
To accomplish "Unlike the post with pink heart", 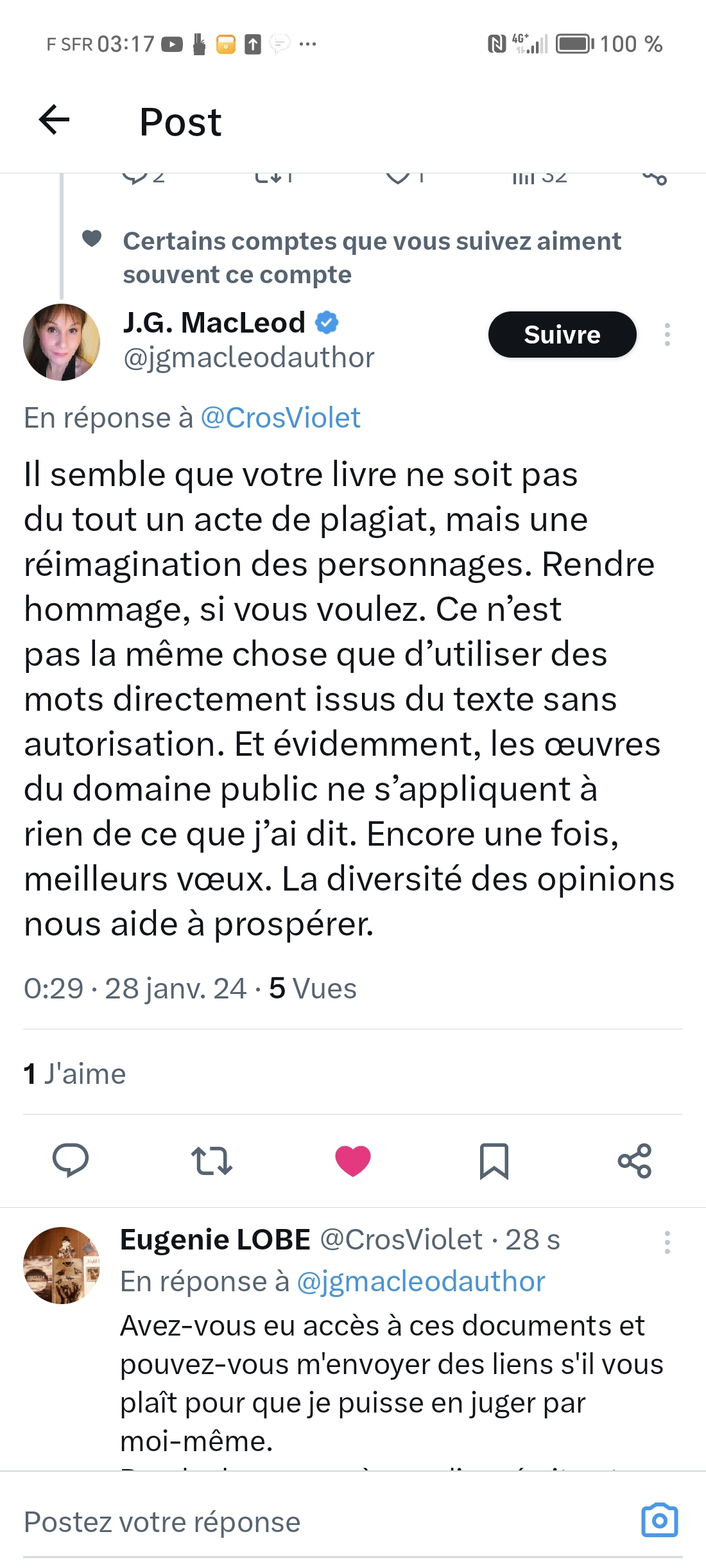I will point(352,1160).
